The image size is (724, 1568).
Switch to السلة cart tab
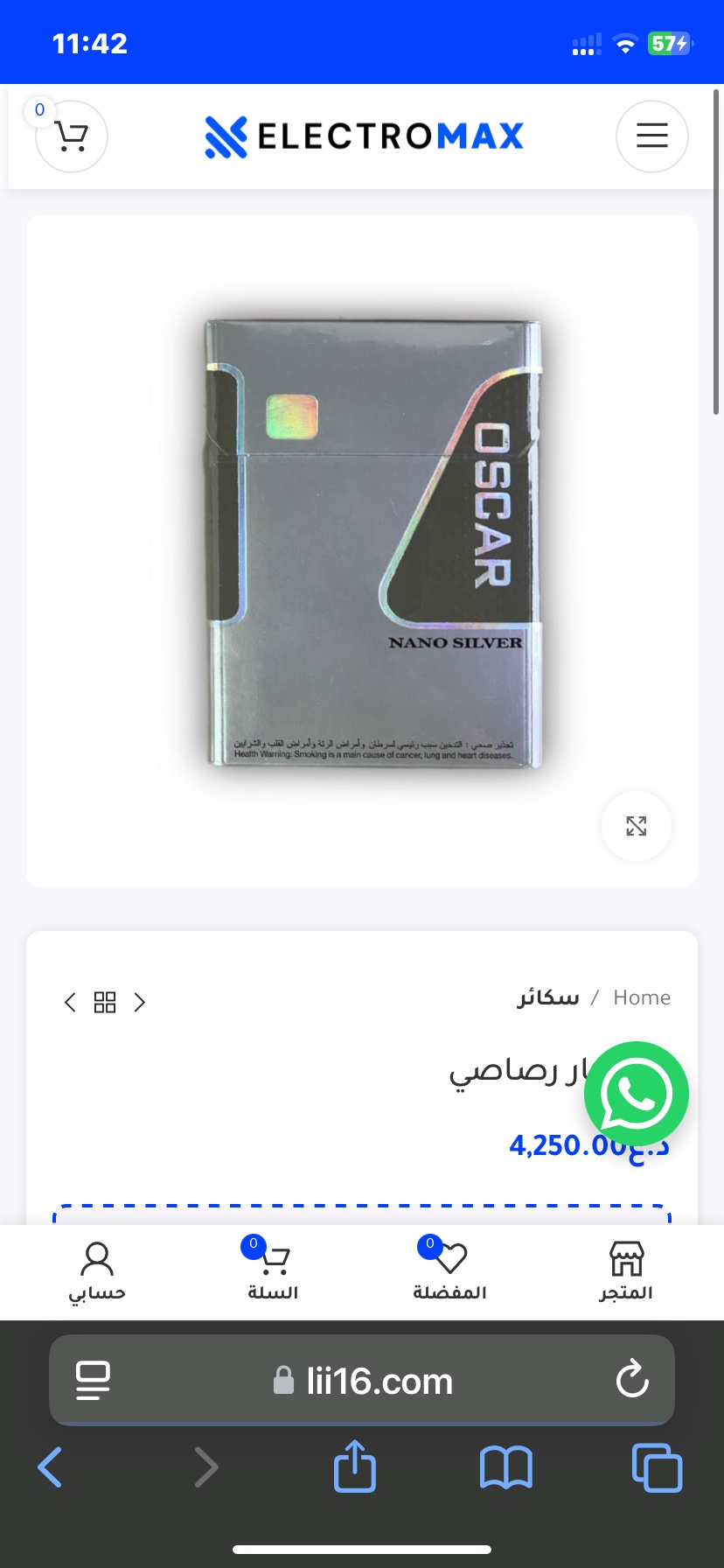click(x=273, y=1271)
